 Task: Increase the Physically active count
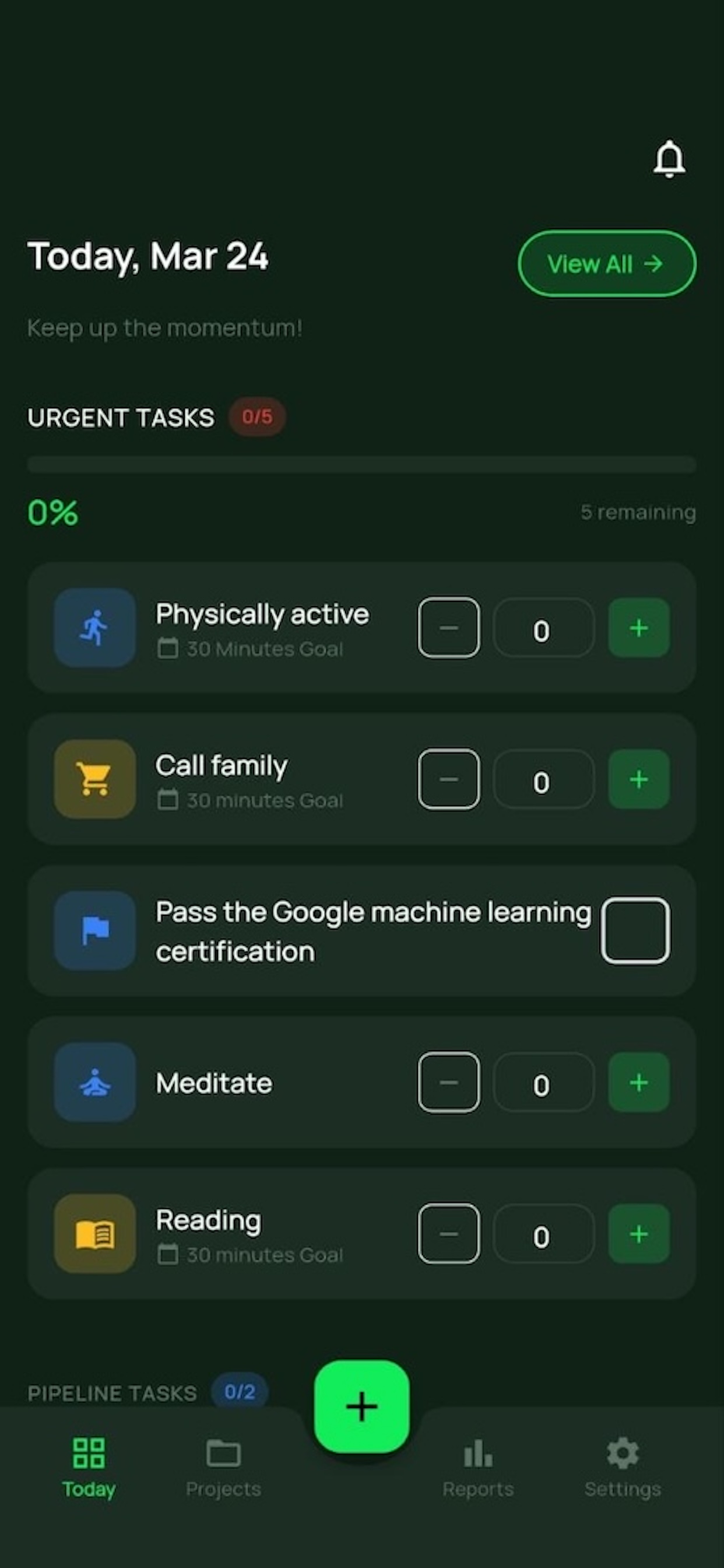tap(639, 628)
